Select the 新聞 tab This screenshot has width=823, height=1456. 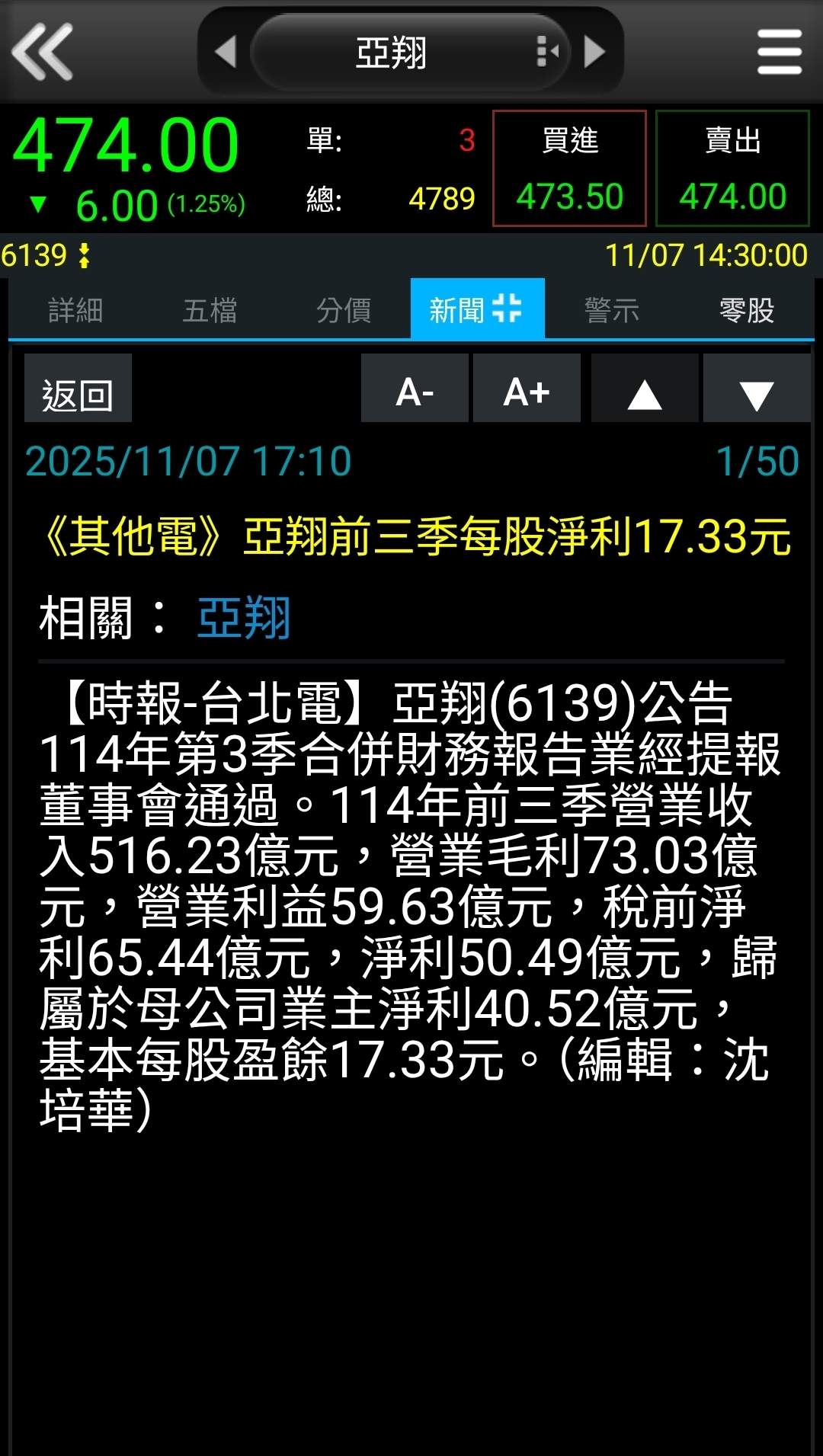tap(477, 309)
